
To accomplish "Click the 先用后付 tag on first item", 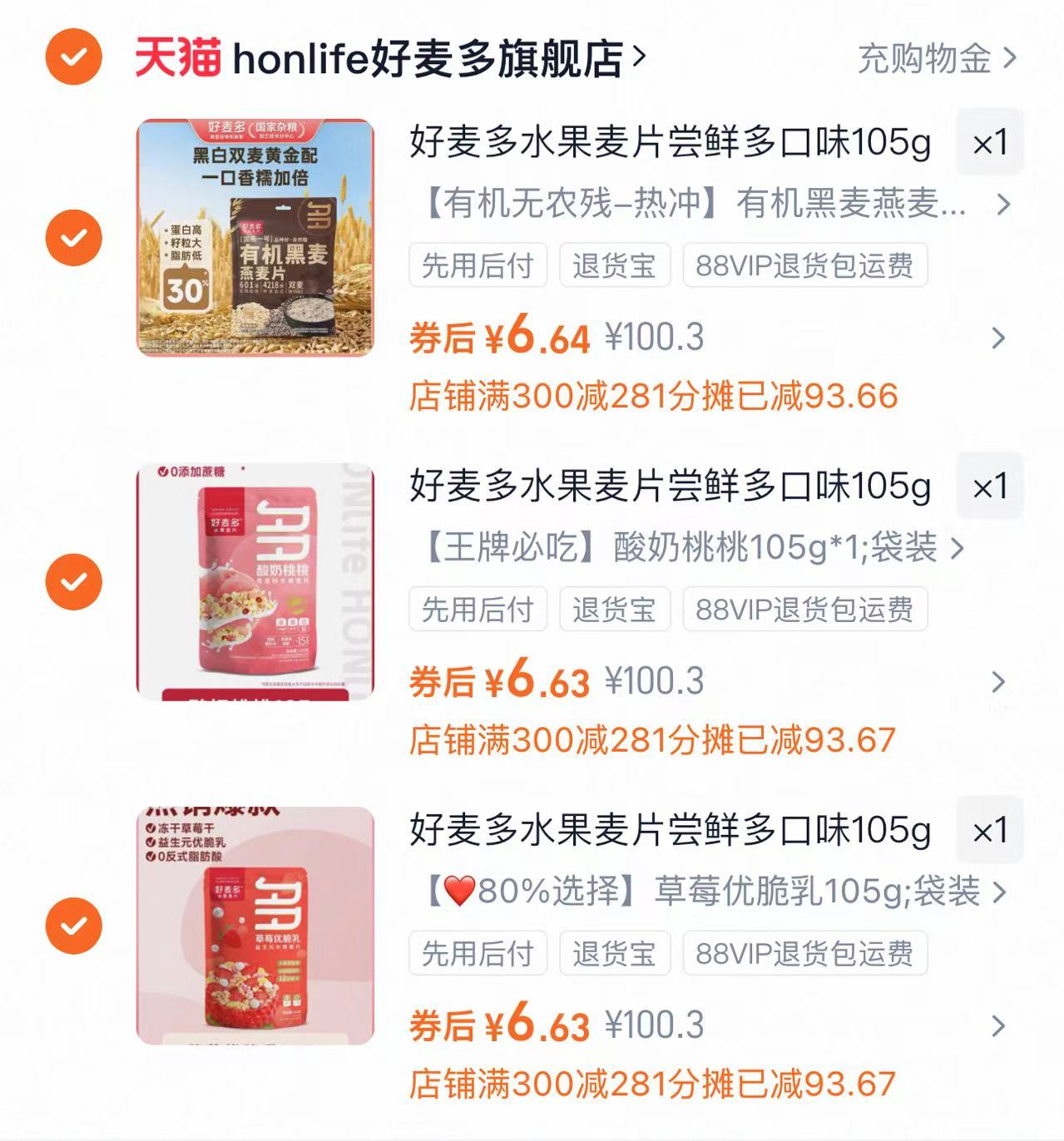I will [x=478, y=264].
